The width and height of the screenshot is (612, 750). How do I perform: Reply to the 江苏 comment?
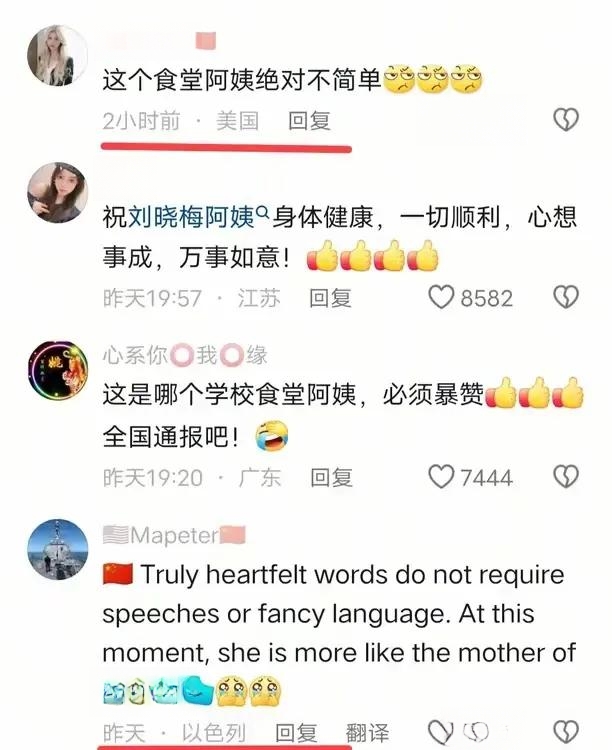(x=329, y=297)
